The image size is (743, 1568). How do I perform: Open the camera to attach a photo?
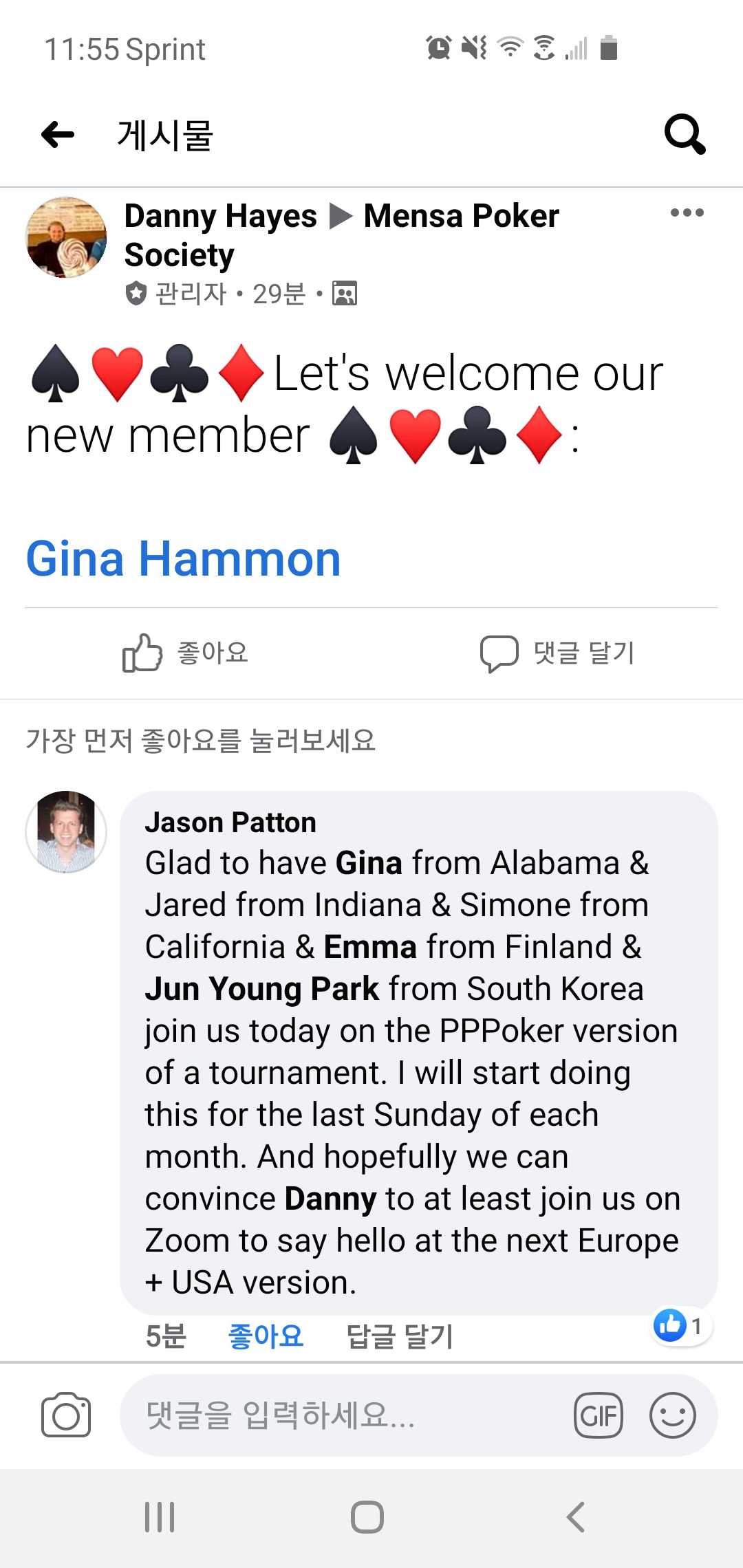65,1415
